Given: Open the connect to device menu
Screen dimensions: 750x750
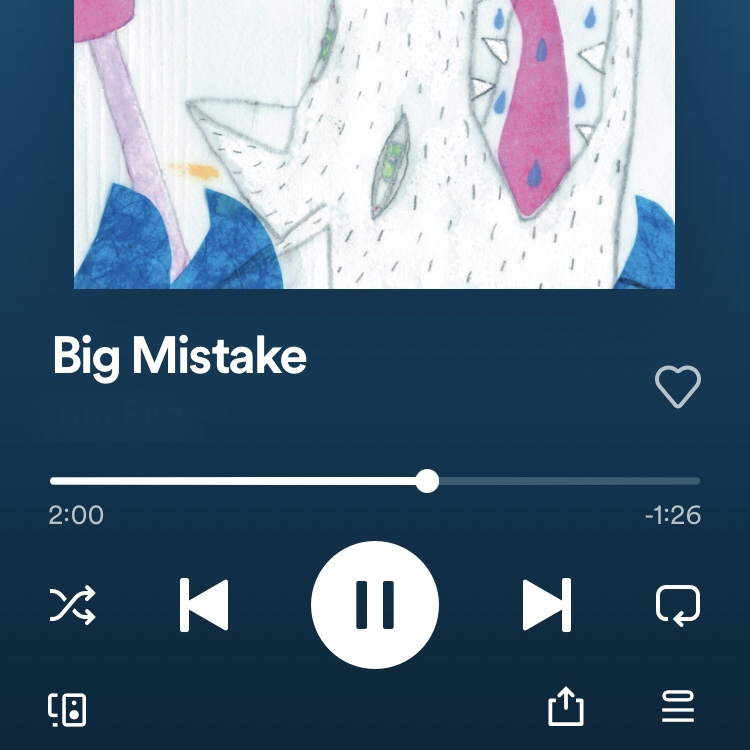Looking at the screenshot, I should (x=67, y=709).
